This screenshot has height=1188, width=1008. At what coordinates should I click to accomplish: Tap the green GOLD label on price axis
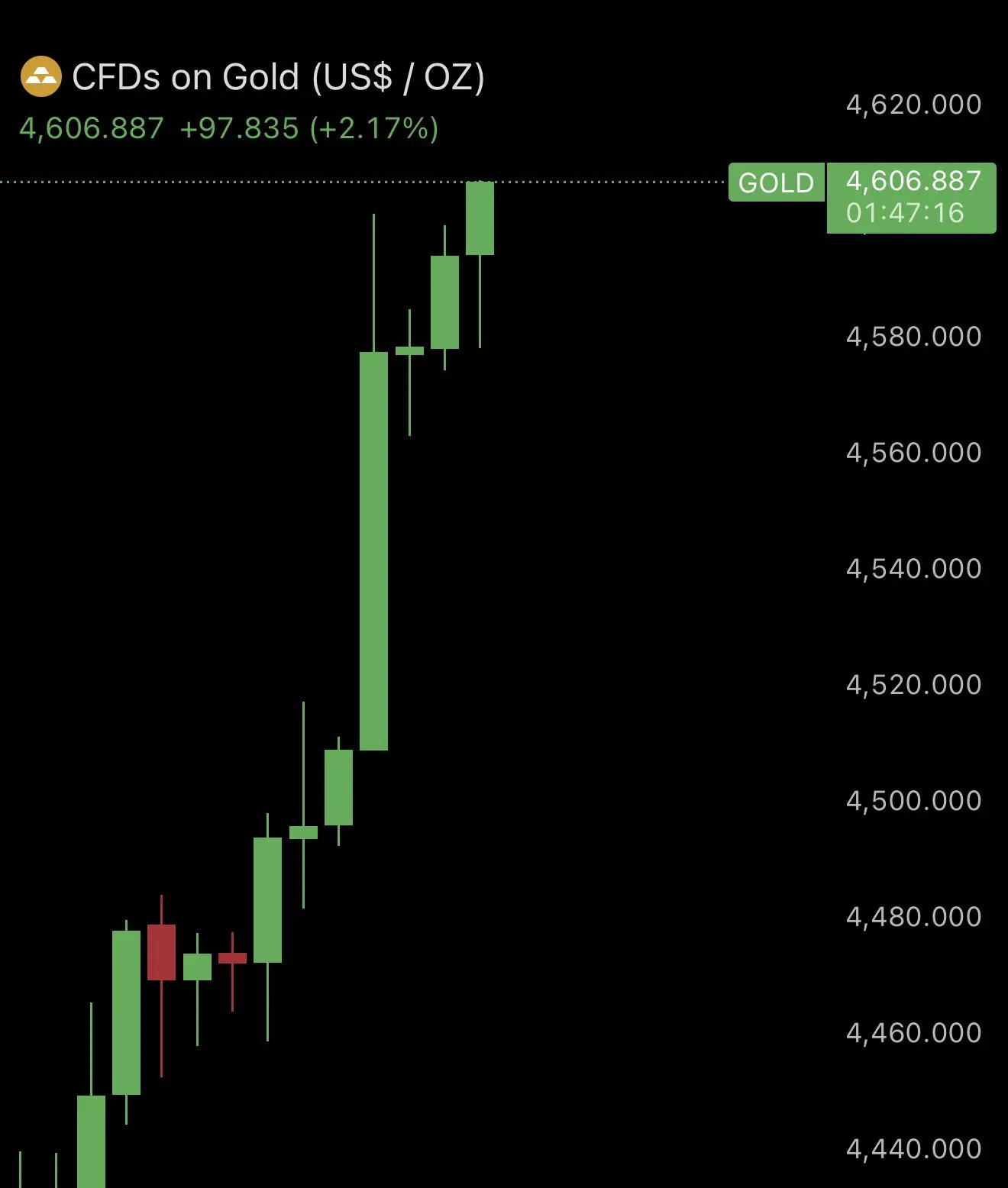(774, 182)
